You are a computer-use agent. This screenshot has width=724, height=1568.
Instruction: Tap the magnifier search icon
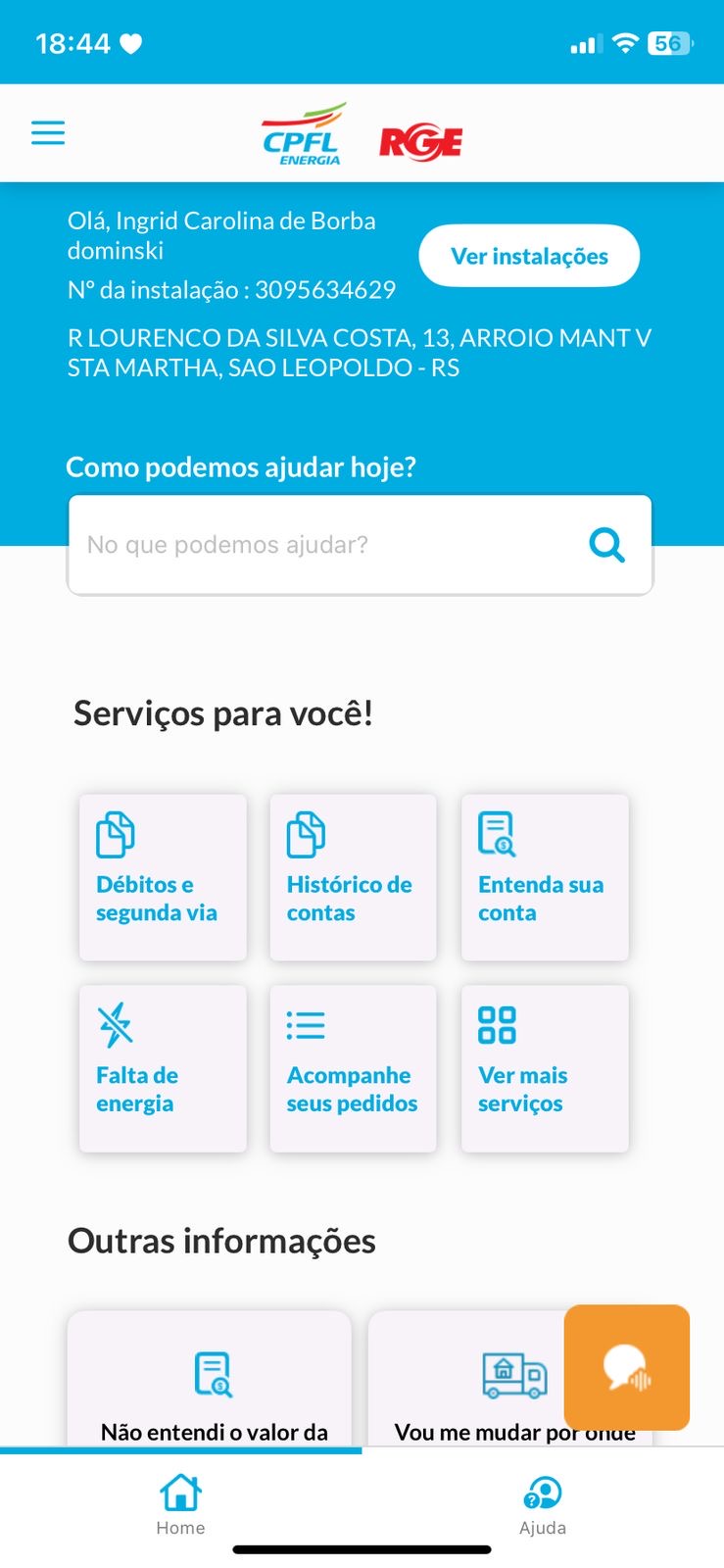[606, 544]
